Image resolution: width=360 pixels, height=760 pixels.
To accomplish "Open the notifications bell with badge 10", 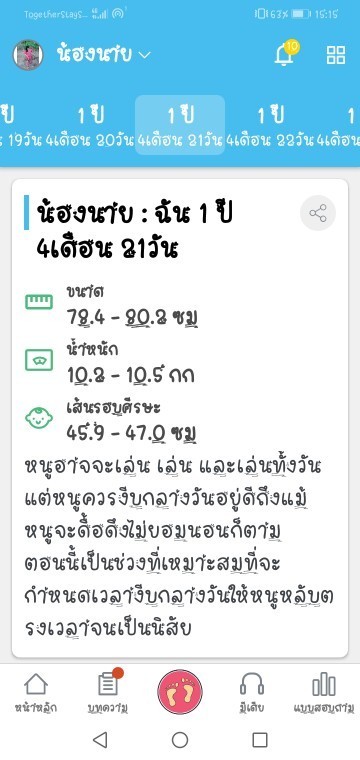I will (x=286, y=53).
